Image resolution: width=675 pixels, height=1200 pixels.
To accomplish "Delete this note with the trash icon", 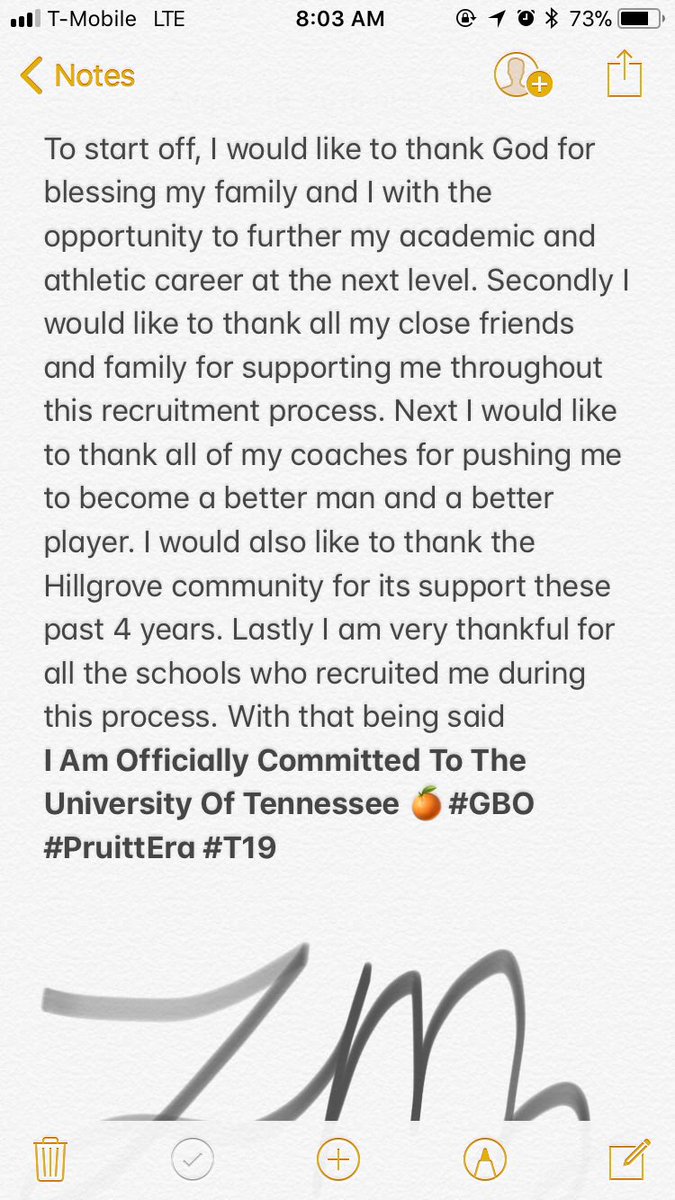I will click(49, 1159).
